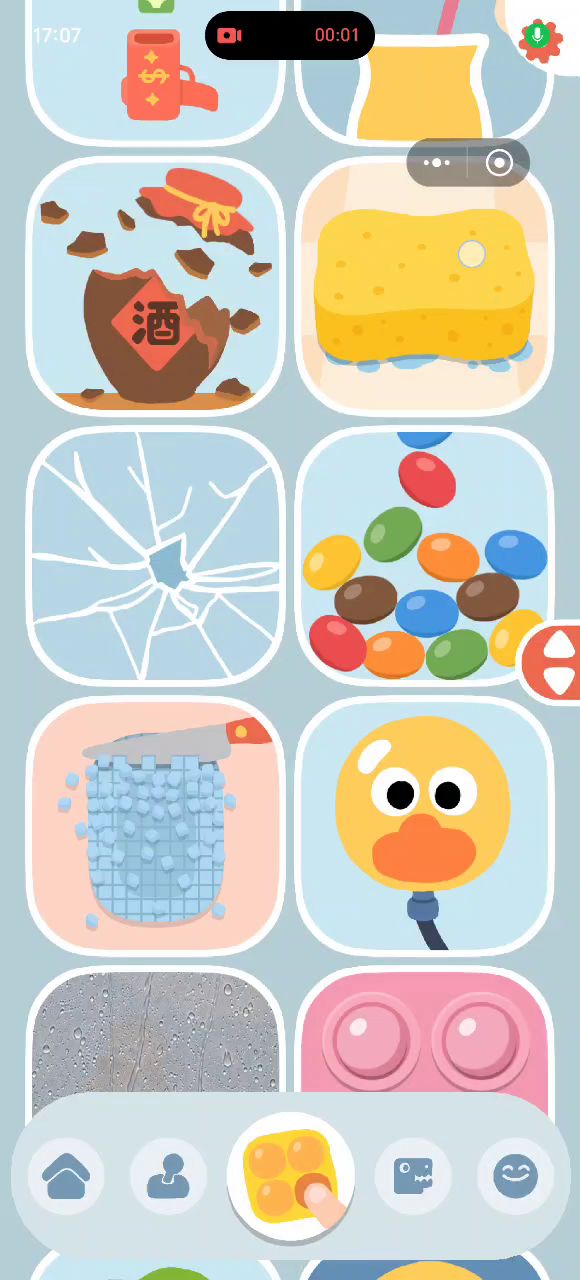Open the red envelope tile
580x1280 pixels.
155,70
